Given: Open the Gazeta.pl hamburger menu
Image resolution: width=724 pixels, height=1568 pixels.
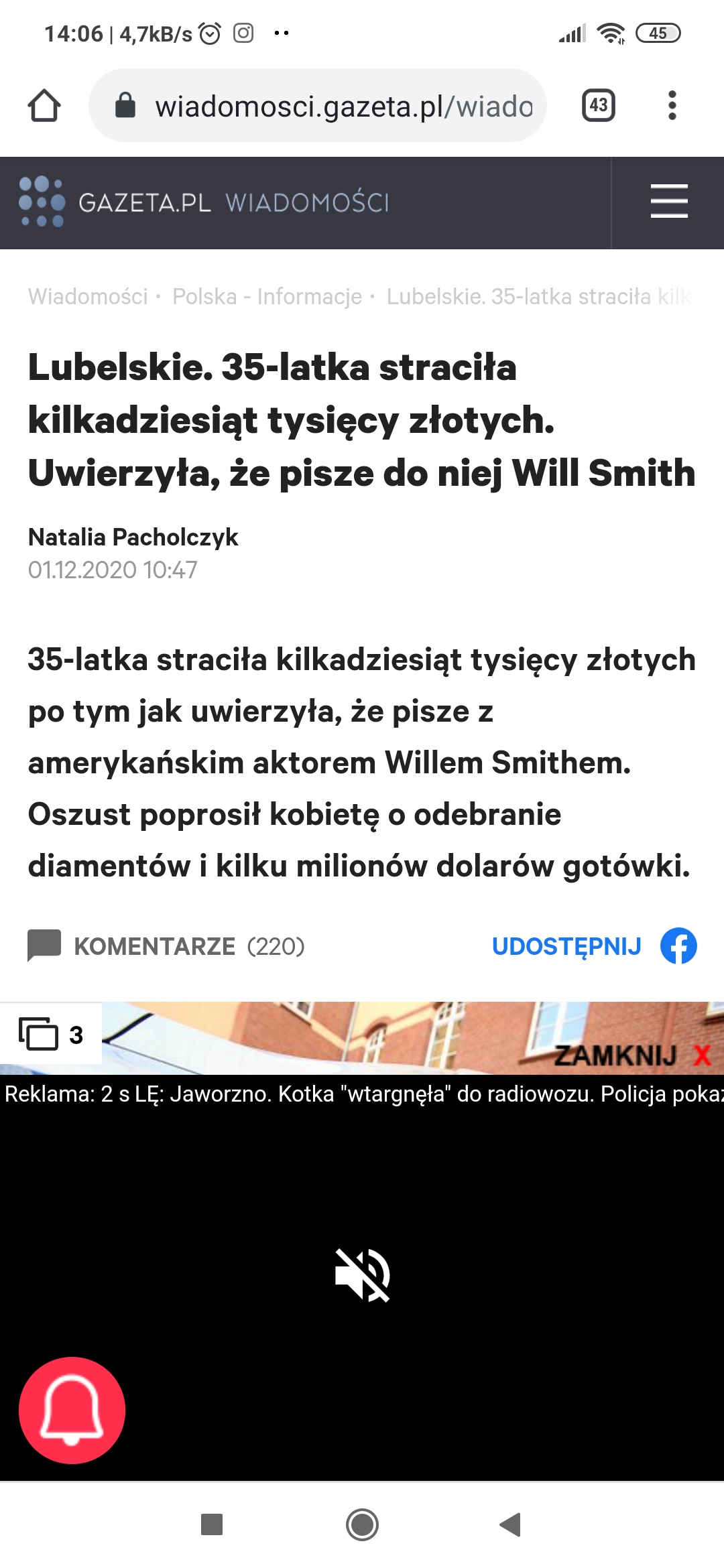Looking at the screenshot, I should pyautogui.click(x=669, y=202).
